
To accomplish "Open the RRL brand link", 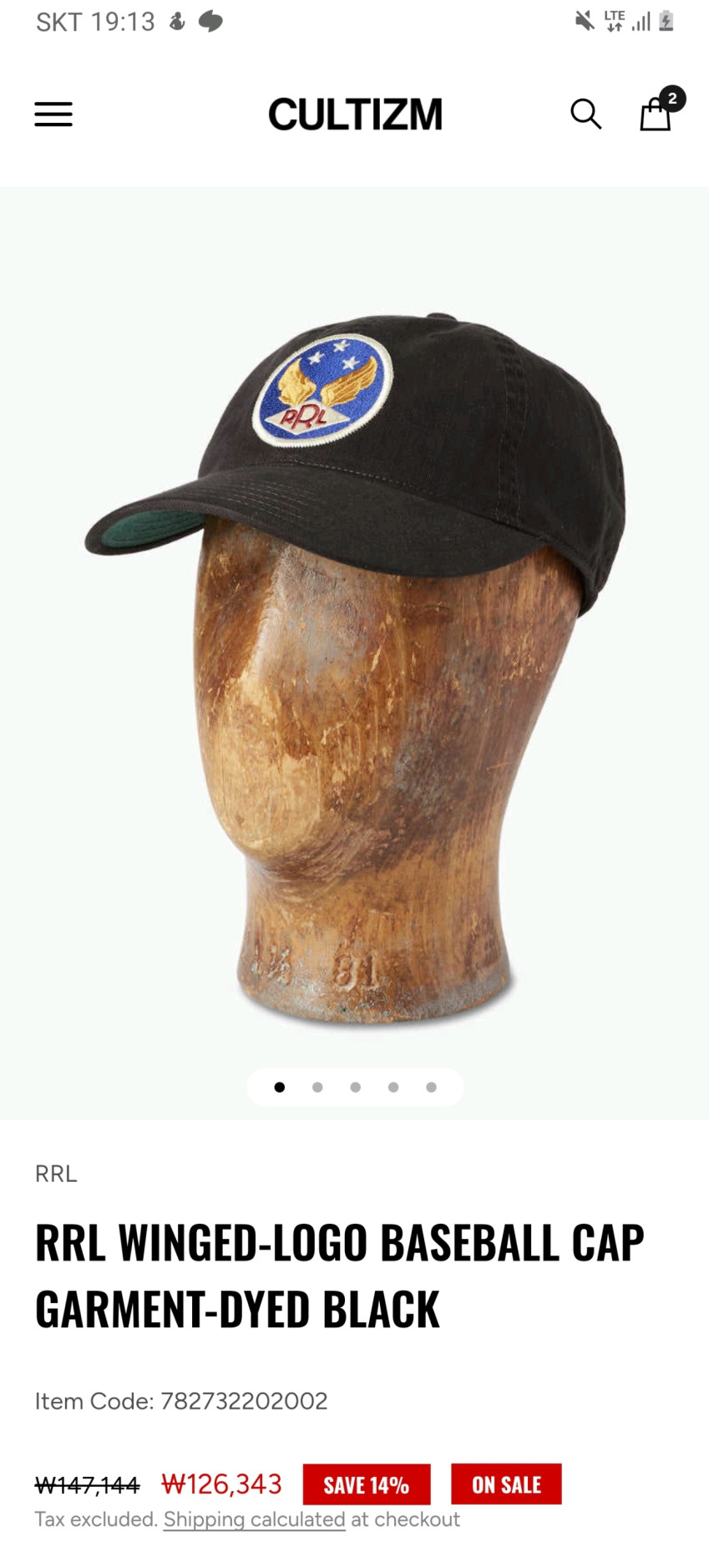I will coord(56,1174).
